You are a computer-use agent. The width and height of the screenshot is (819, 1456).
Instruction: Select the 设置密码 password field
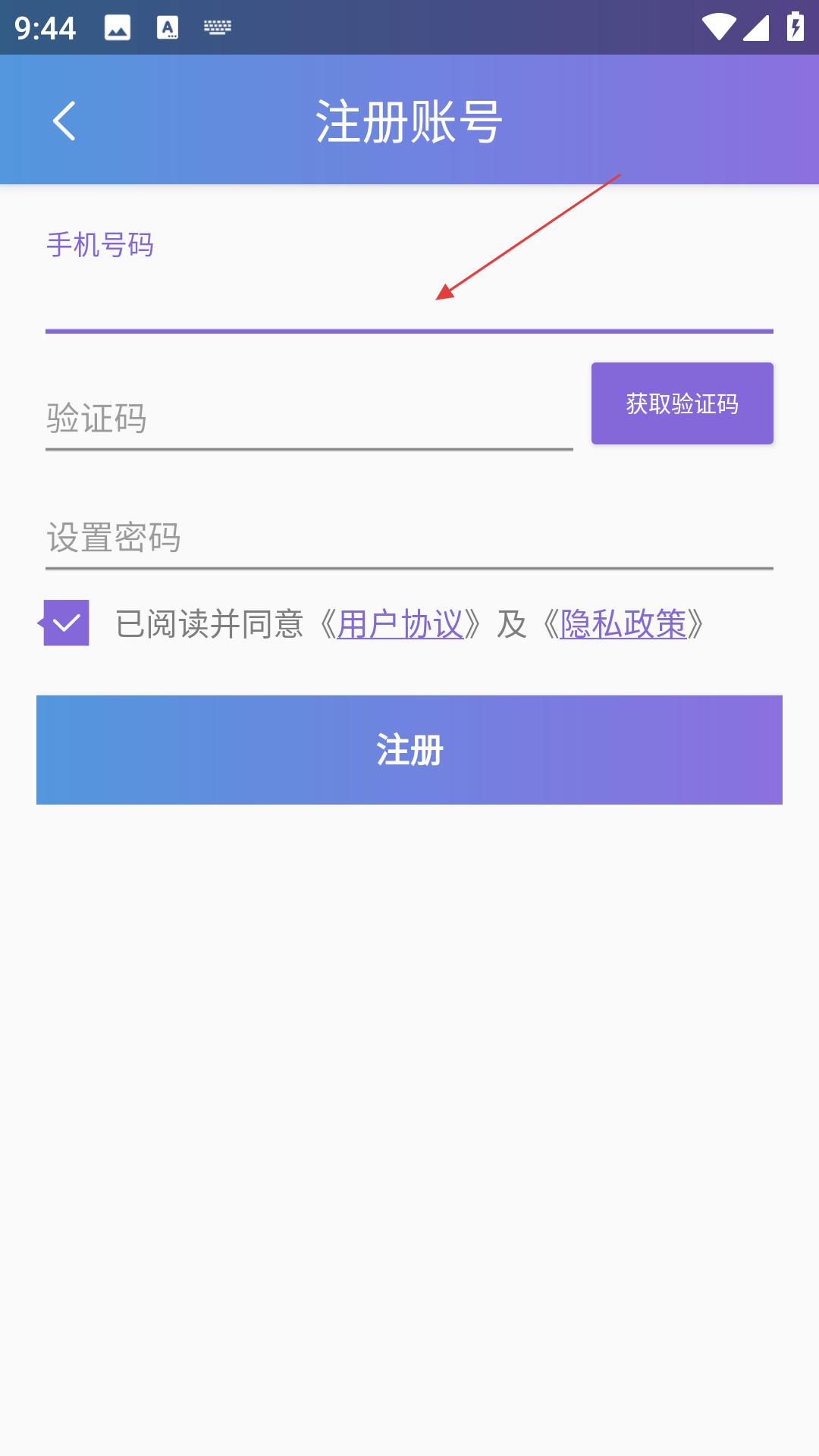[409, 537]
